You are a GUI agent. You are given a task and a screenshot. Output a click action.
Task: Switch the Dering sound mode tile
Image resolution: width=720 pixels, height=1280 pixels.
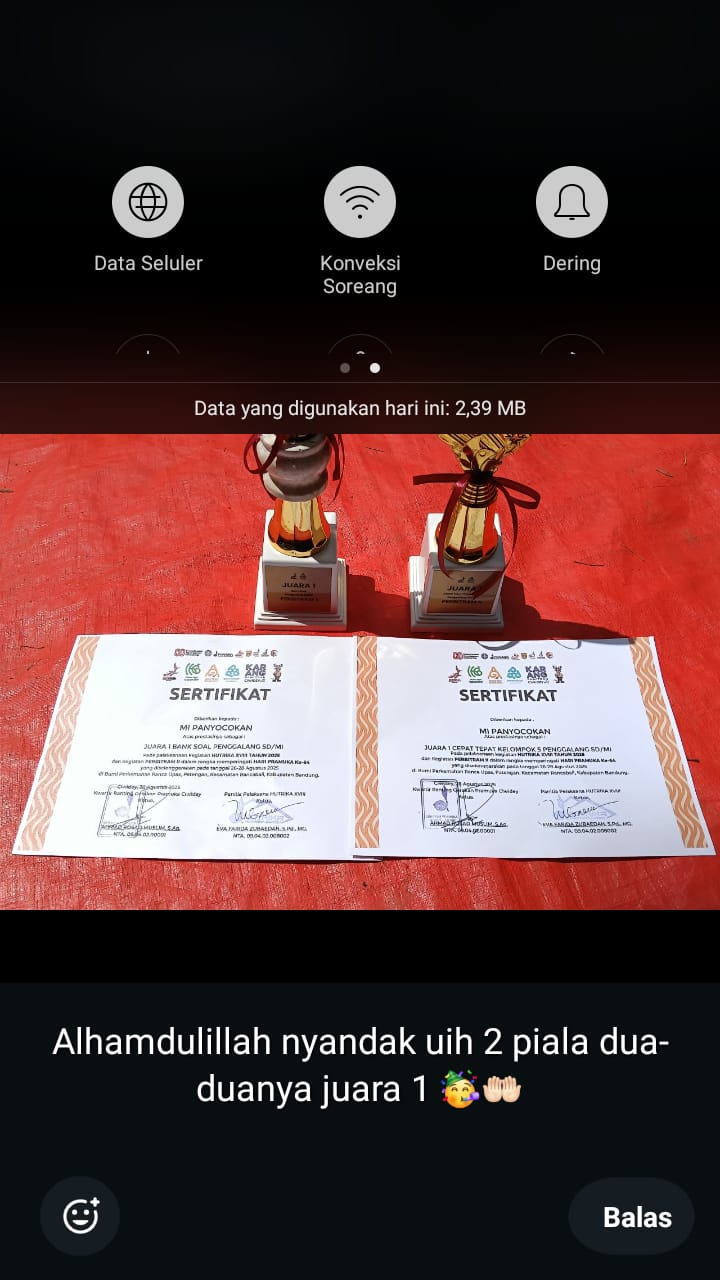pos(572,202)
